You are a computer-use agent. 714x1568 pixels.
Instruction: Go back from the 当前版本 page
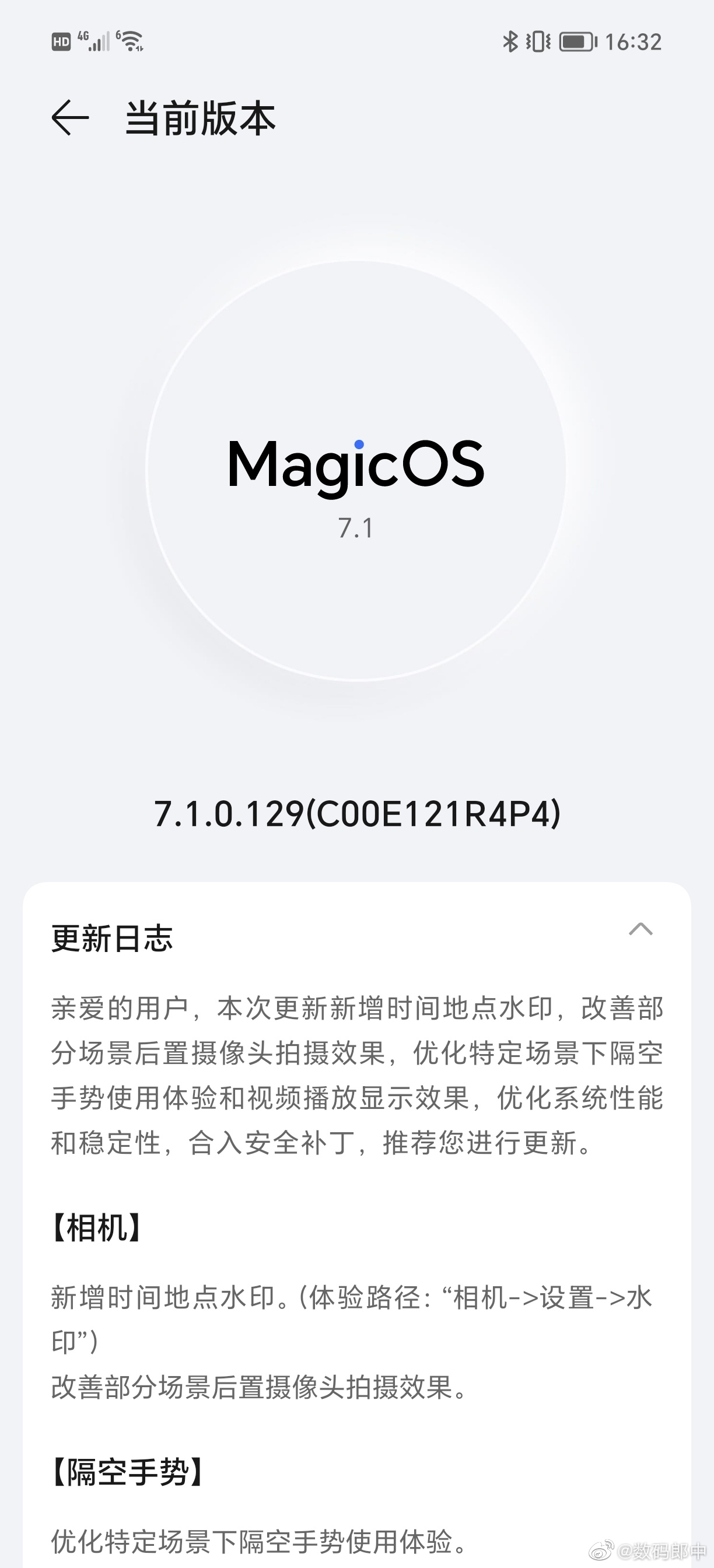pyautogui.click(x=70, y=117)
